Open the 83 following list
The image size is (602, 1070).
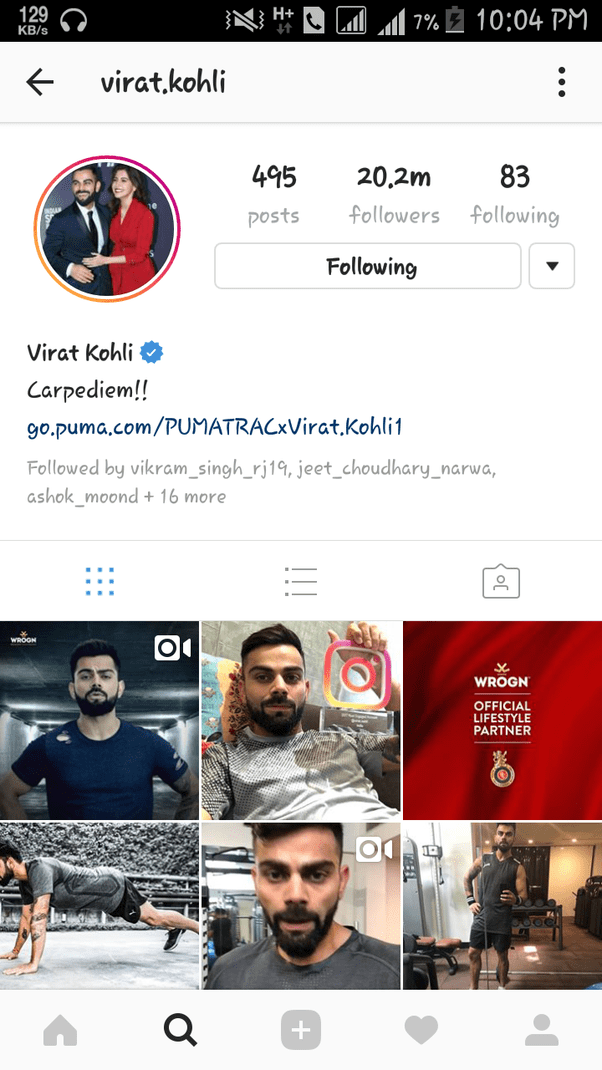[514, 194]
